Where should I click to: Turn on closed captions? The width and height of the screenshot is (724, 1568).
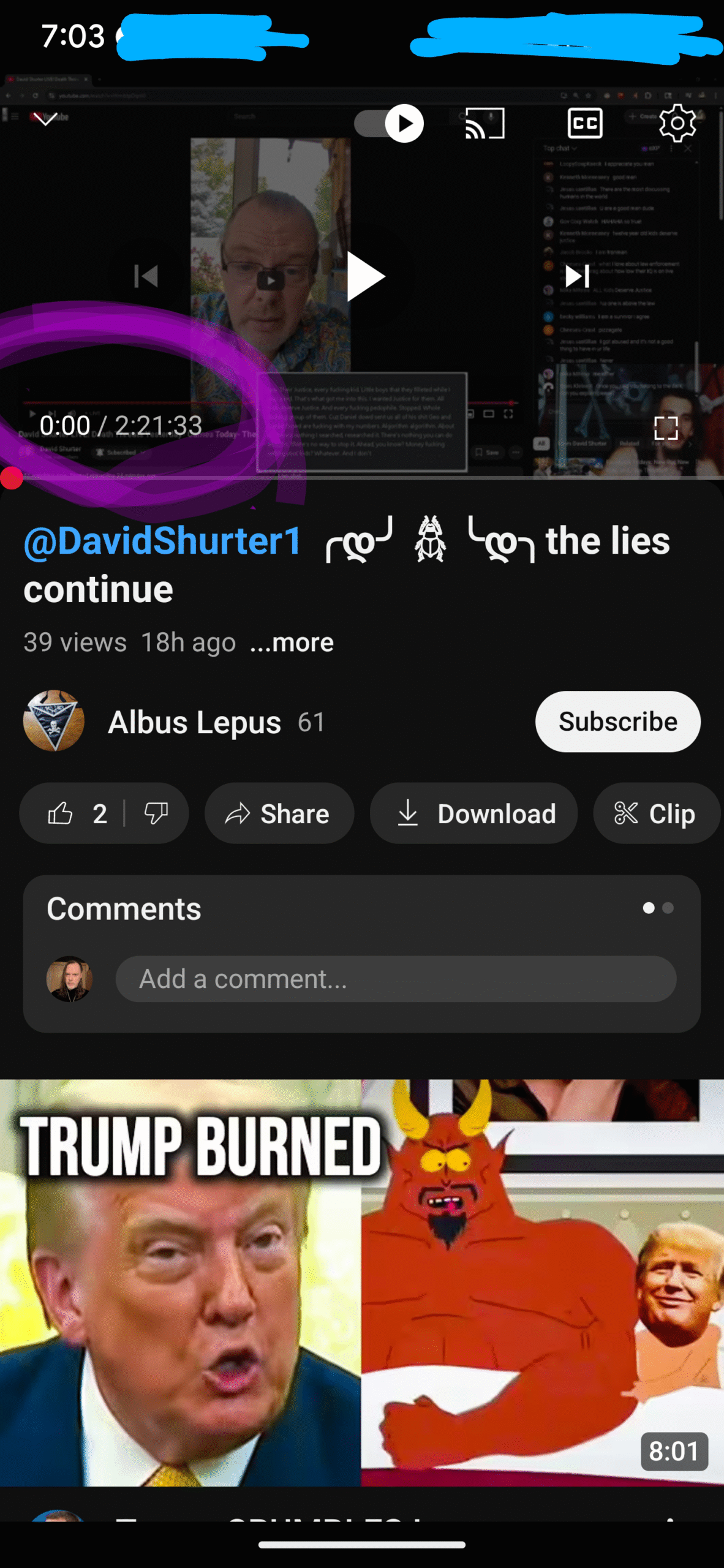pos(585,123)
